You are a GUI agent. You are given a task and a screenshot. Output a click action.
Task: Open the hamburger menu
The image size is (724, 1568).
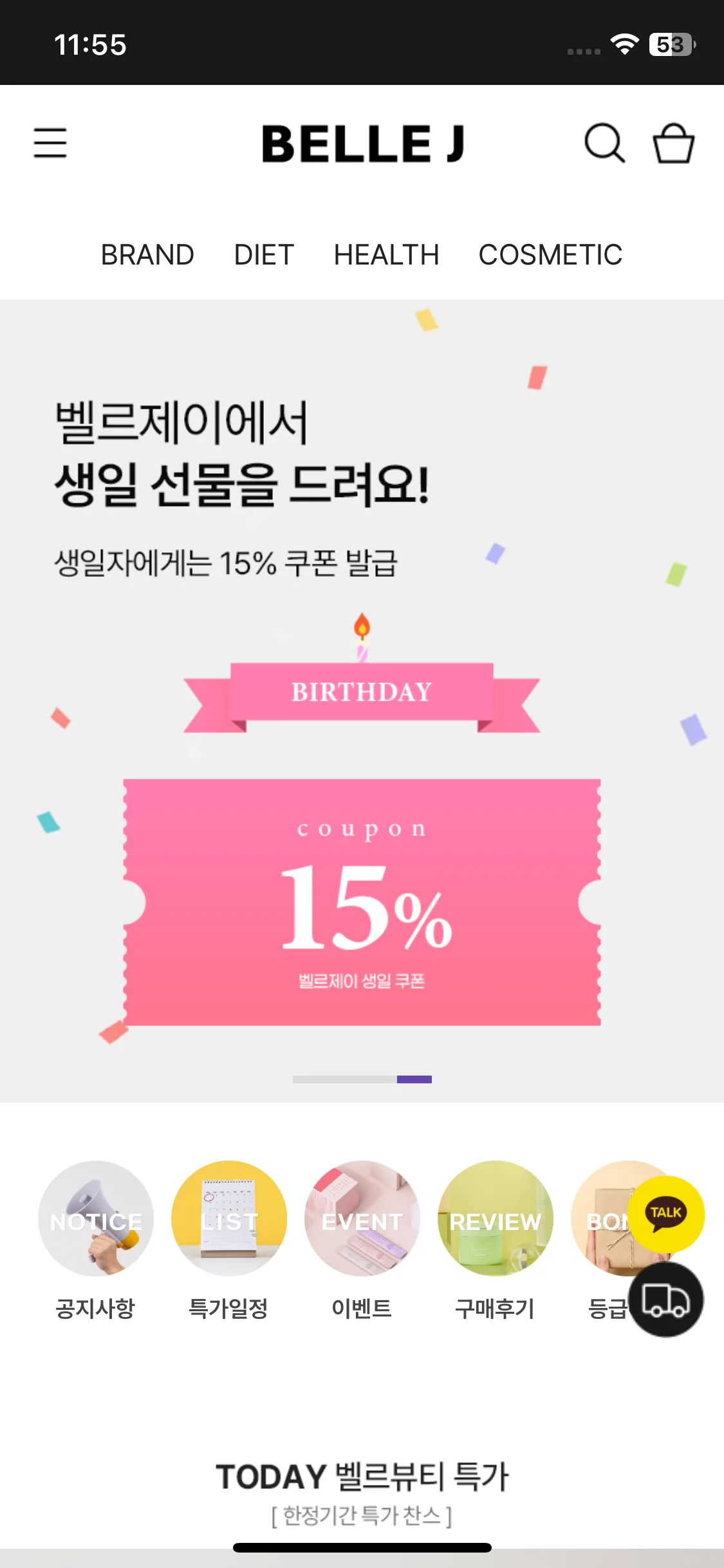(50, 142)
